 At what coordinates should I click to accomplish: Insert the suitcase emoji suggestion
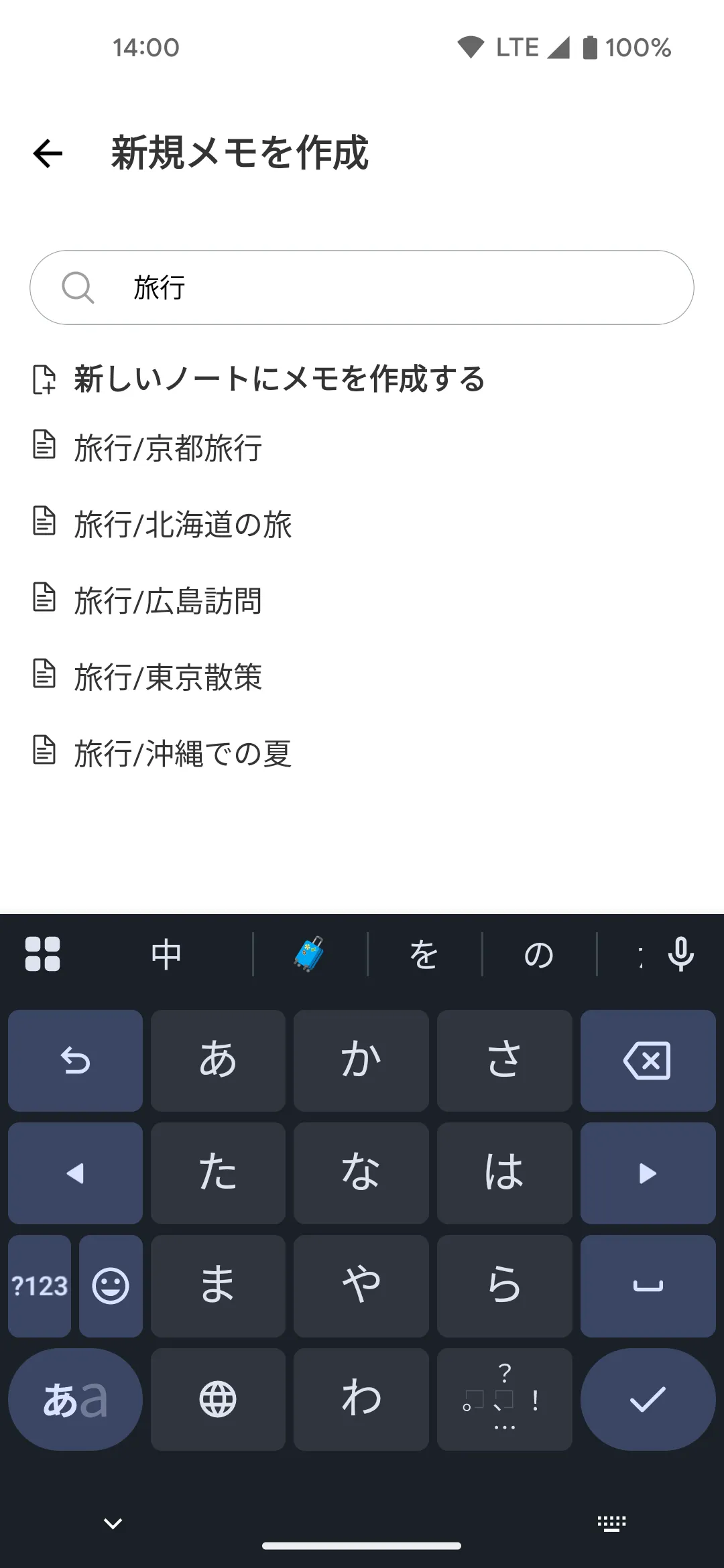point(309,954)
